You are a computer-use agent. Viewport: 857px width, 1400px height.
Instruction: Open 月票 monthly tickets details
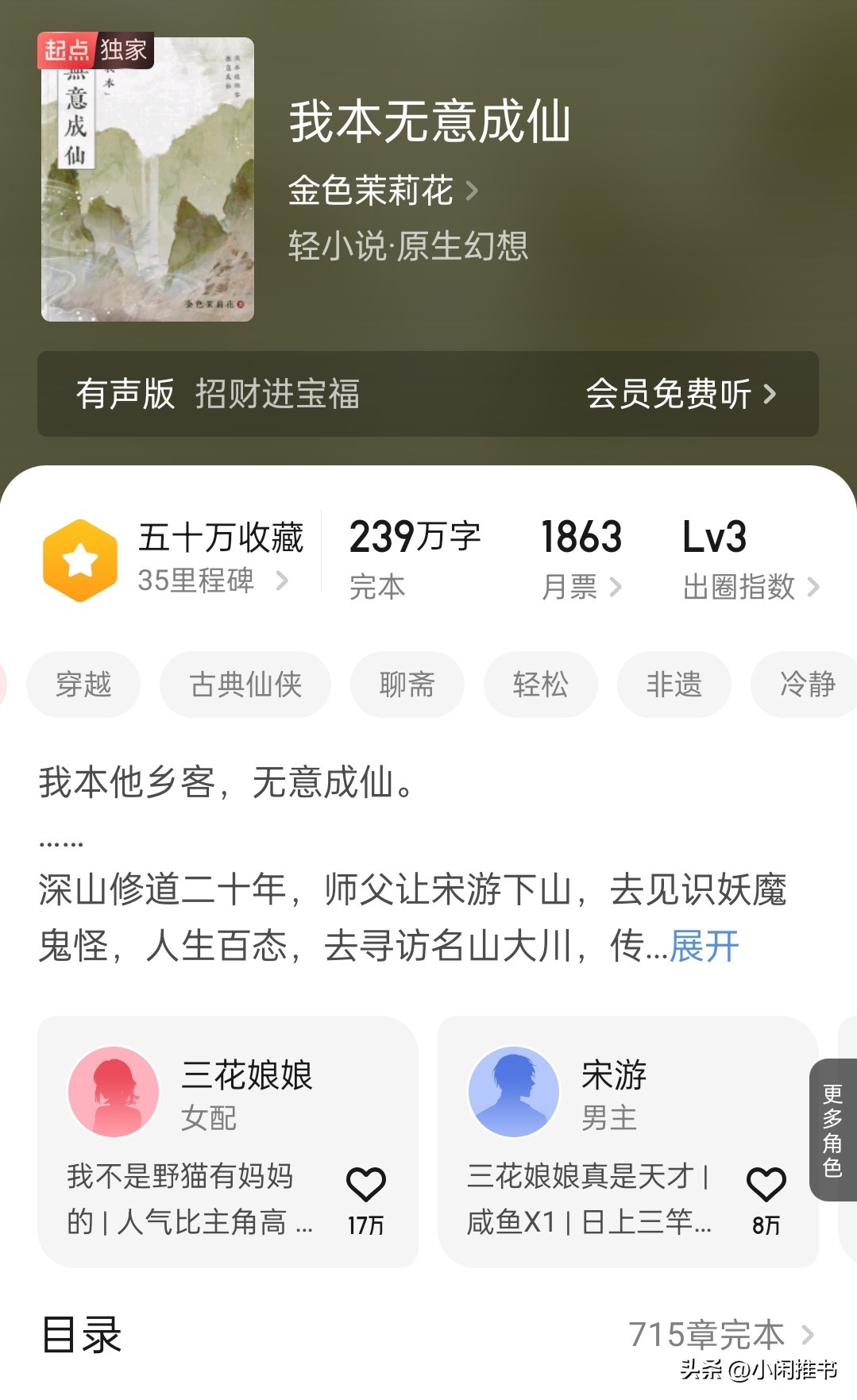pos(581,587)
